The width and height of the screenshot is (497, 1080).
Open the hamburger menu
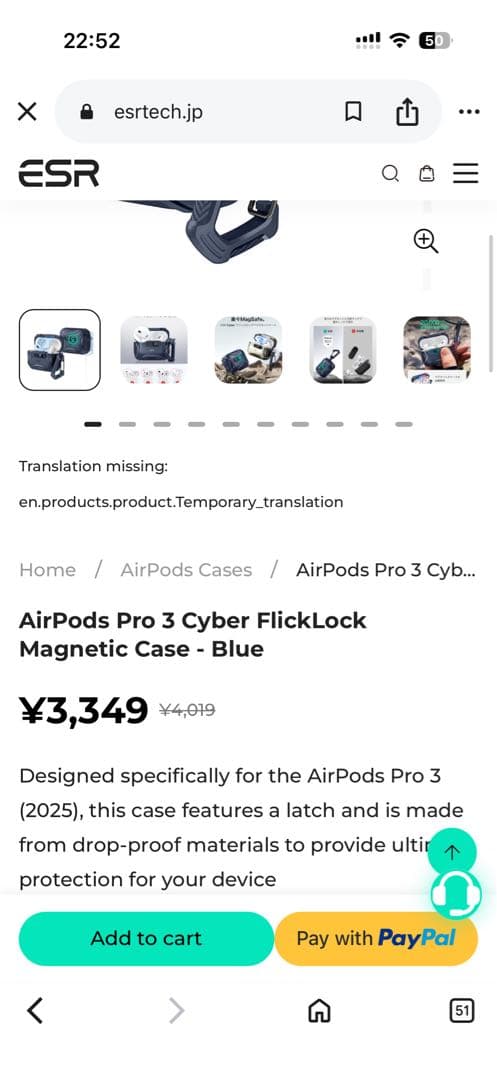(x=465, y=173)
